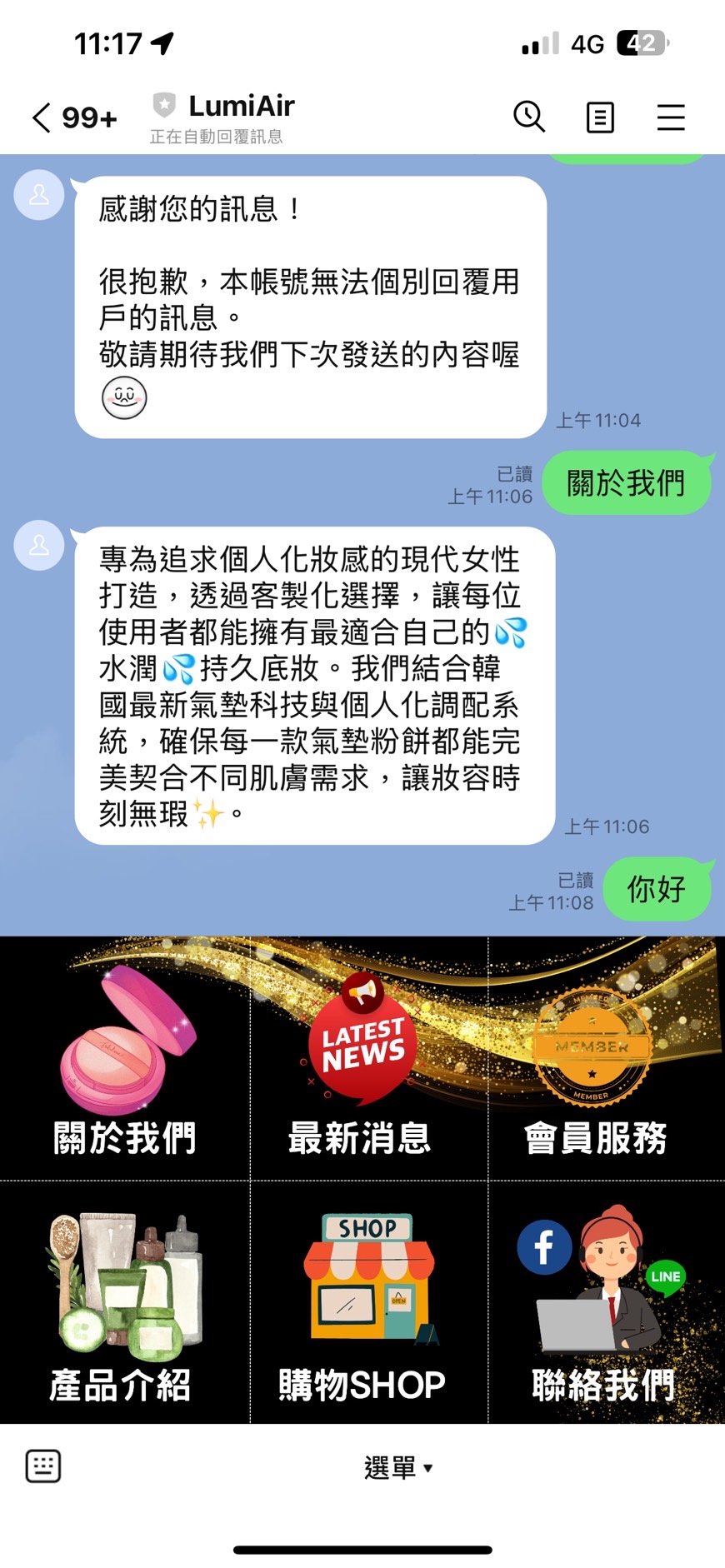Search within this LumiAir chat
This screenshot has height=1568, width=725.
(x=528, y=117)
